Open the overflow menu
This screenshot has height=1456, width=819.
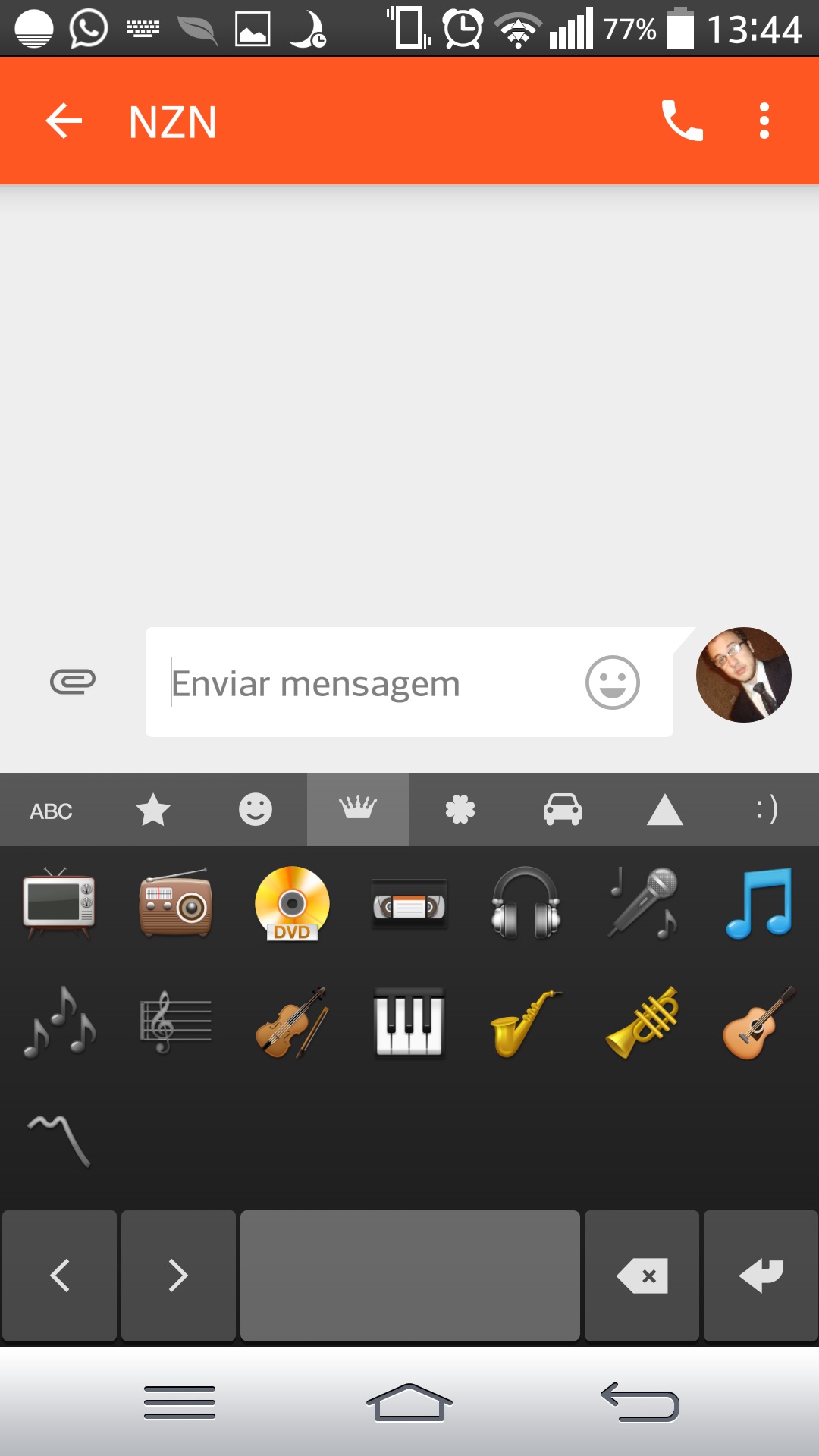click(x=764, y=121)
